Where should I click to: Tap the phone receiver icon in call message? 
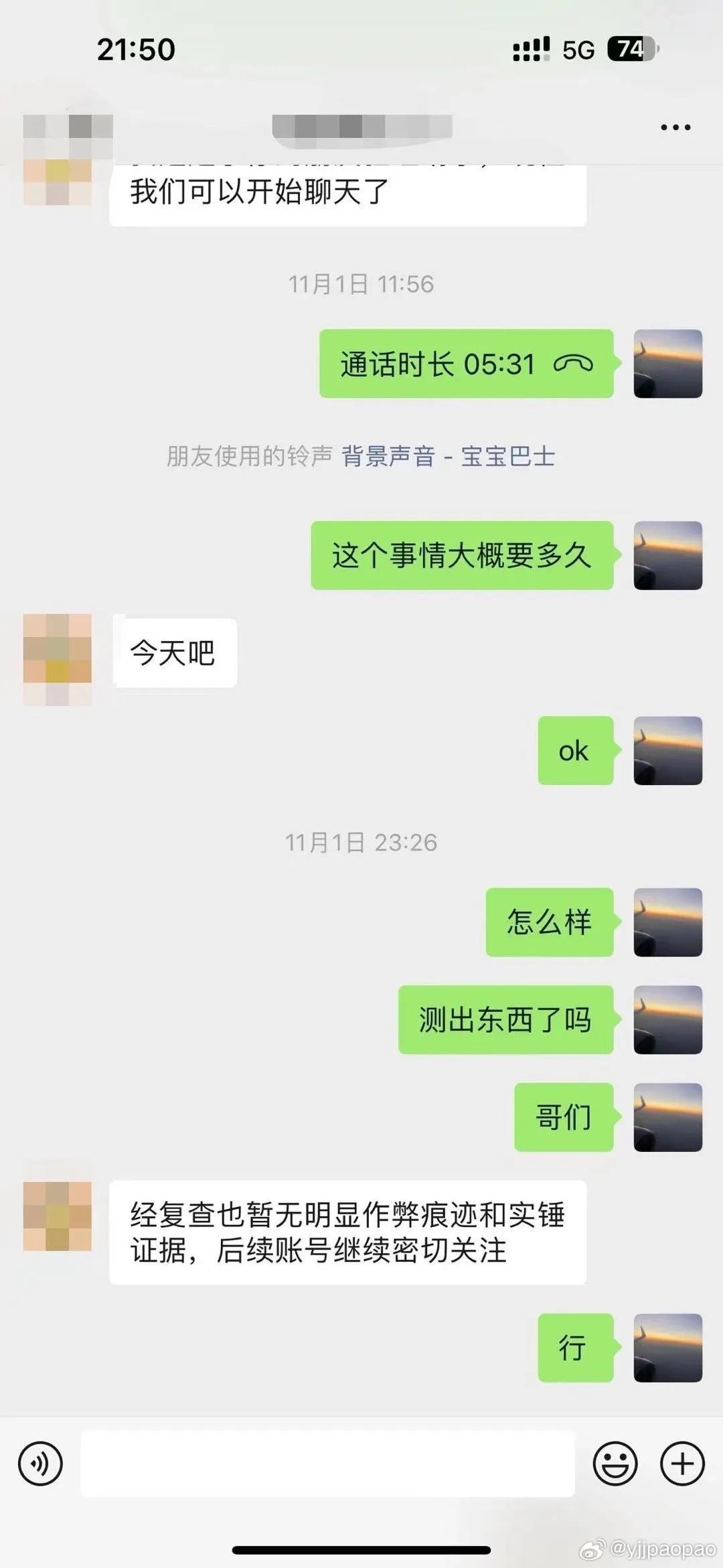point(573,364)
